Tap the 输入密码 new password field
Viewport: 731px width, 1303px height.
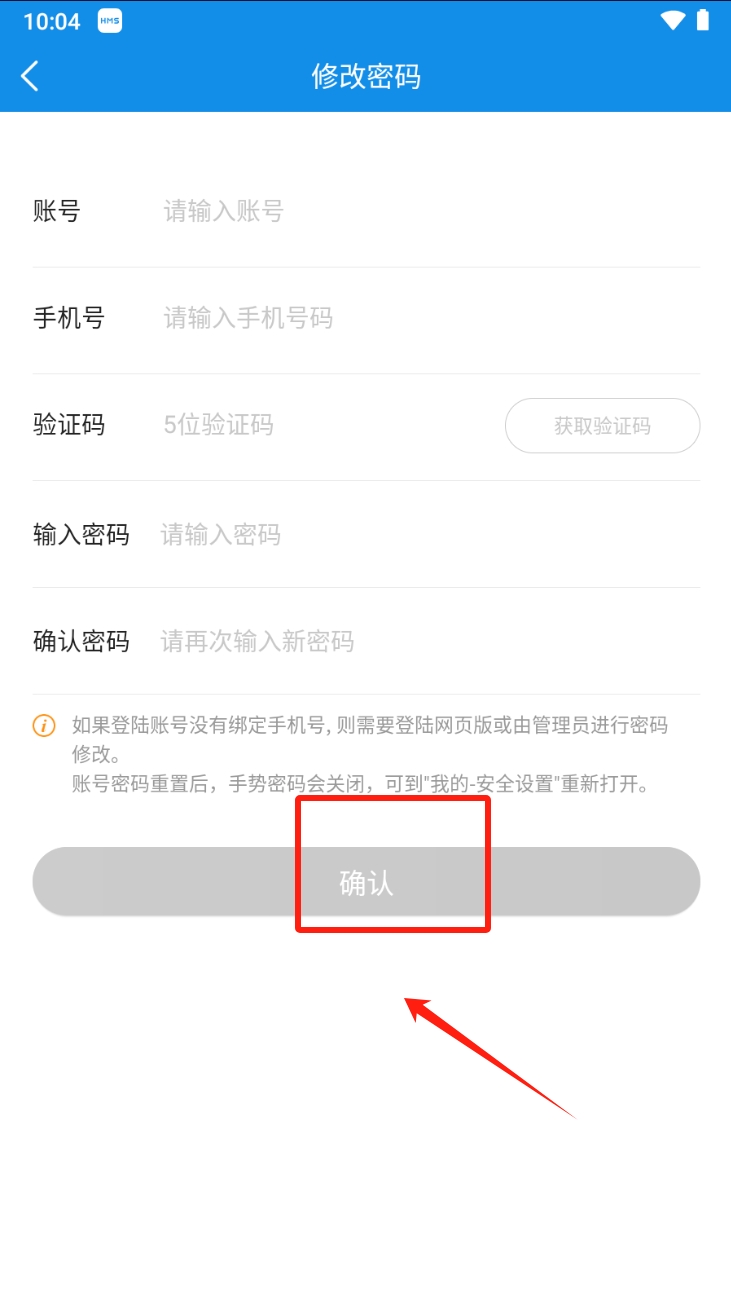coord(420,534)
